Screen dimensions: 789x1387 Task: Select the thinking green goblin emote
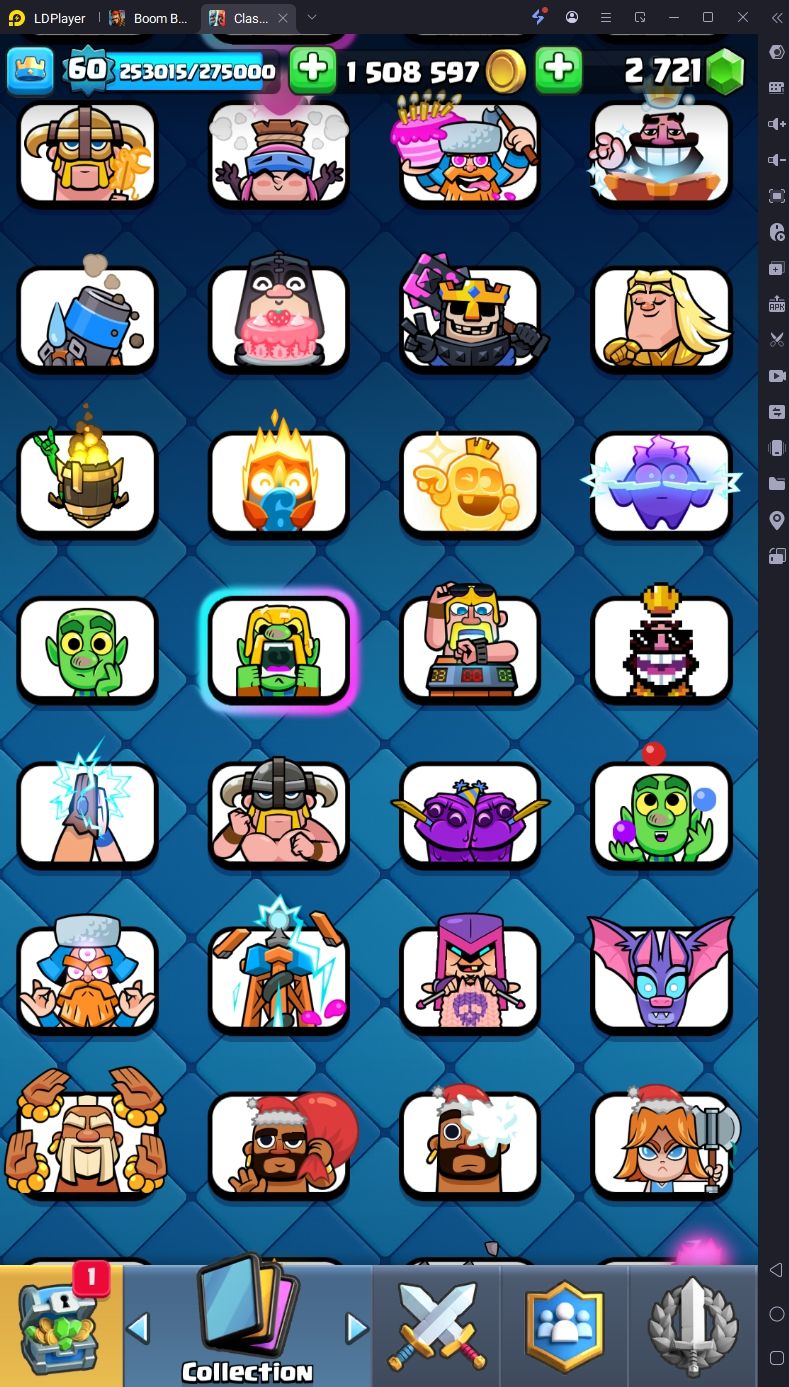point(87,648)
